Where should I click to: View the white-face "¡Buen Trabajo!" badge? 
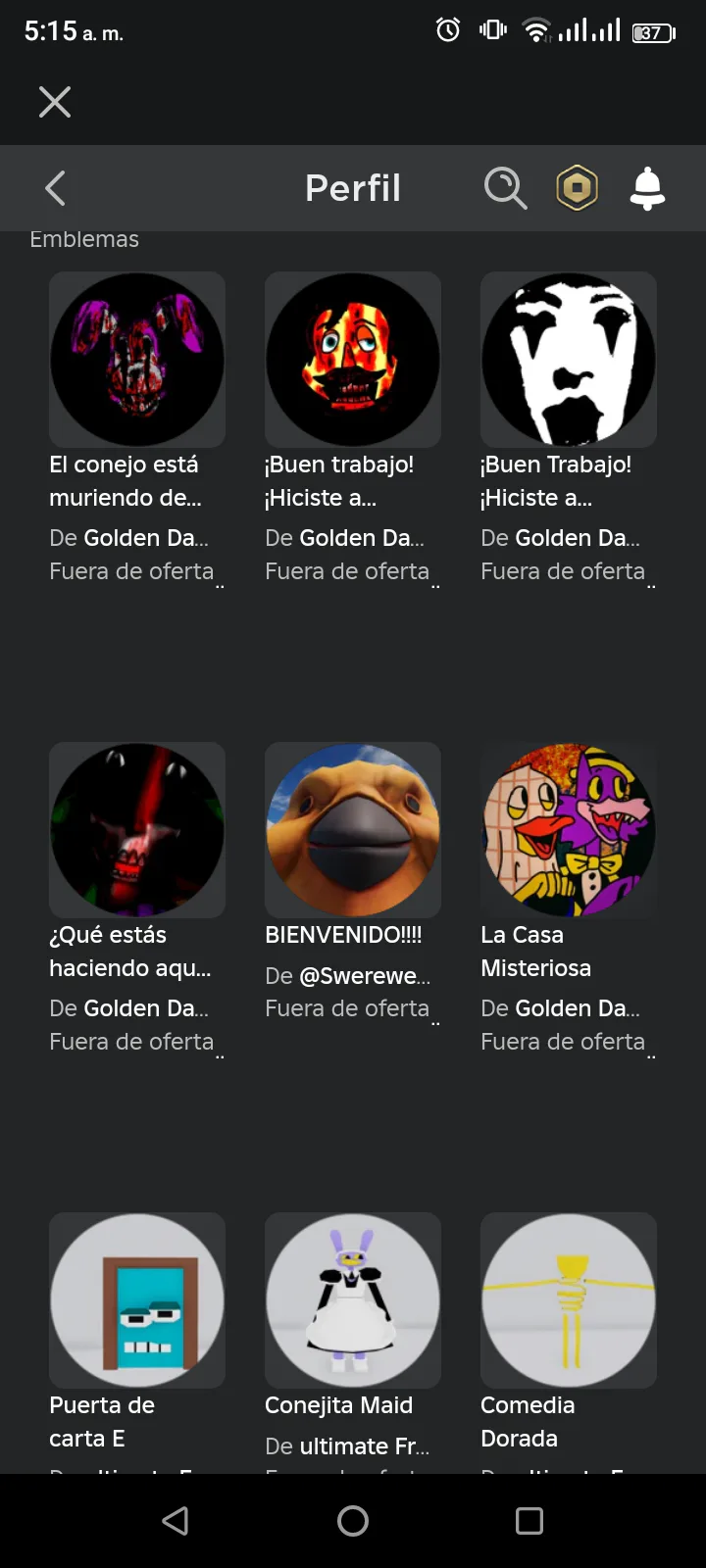click(x=569, y=361)
